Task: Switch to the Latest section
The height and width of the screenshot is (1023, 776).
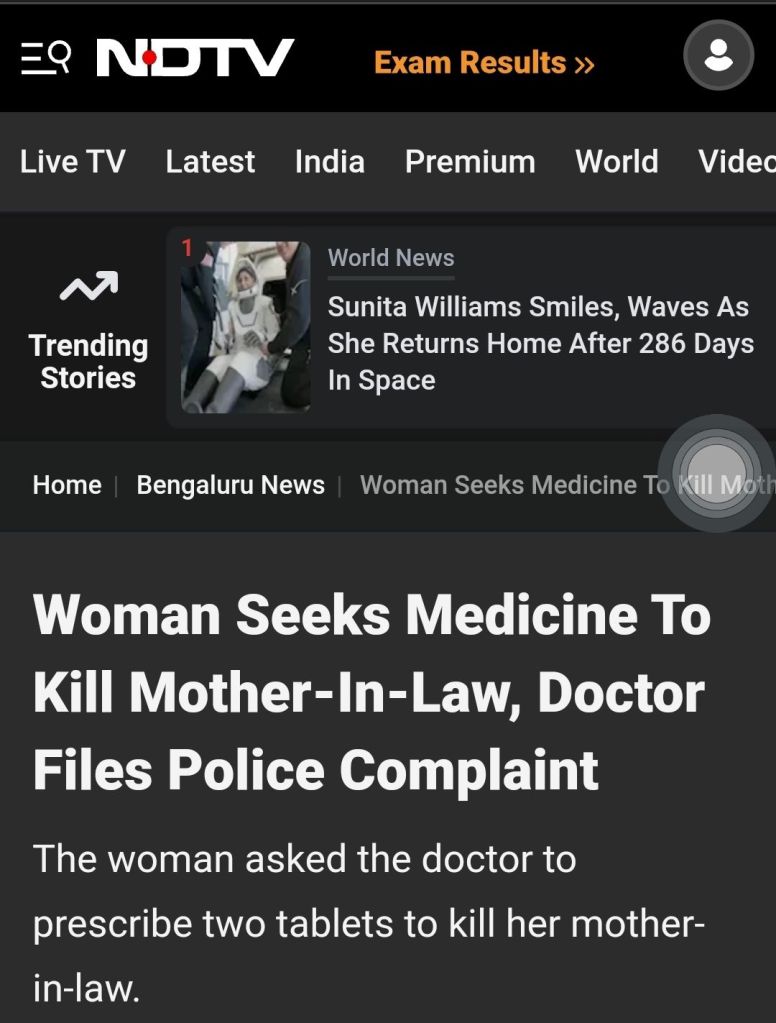Action: tap(210, 161)
